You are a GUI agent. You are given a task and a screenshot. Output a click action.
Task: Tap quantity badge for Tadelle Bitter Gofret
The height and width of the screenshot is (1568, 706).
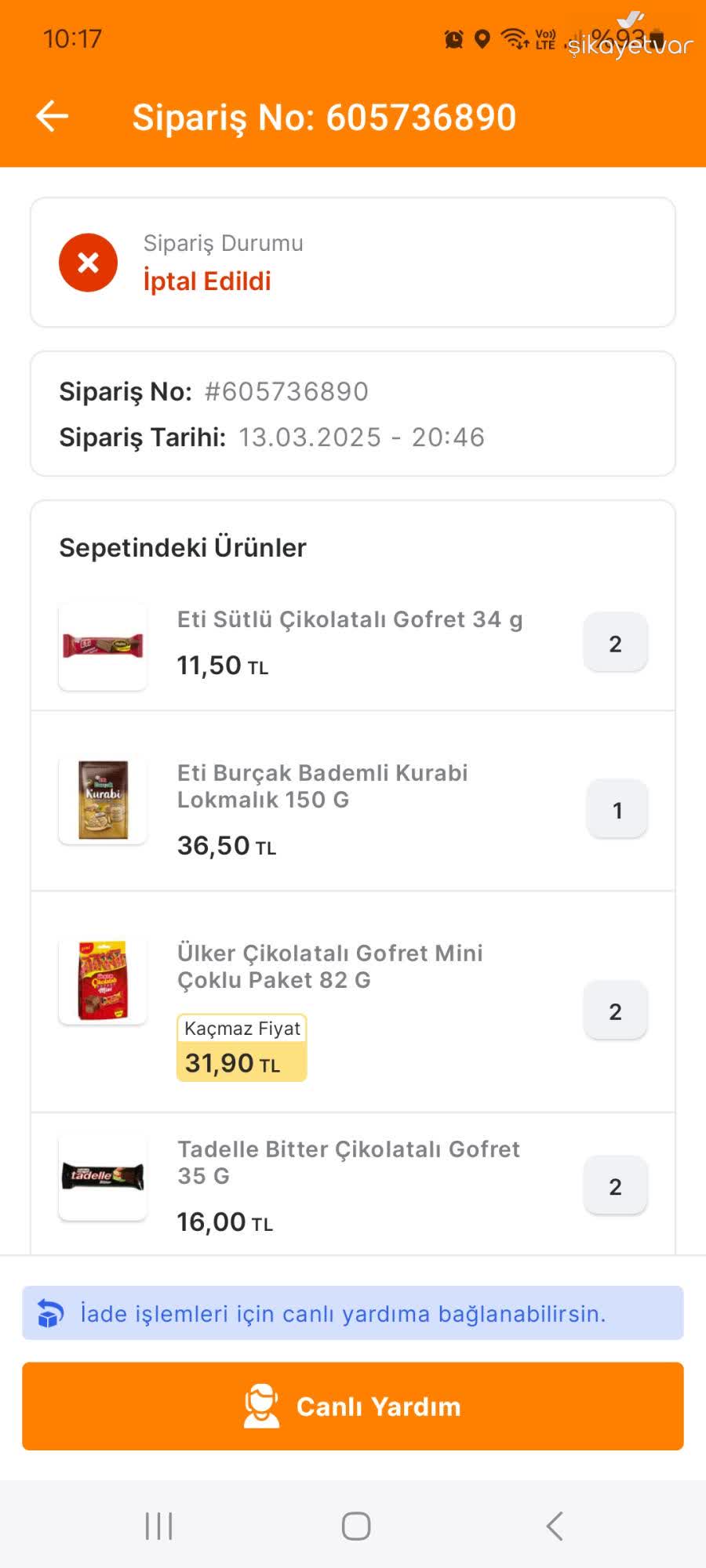pyautogui.click(x=617, y=1185)
